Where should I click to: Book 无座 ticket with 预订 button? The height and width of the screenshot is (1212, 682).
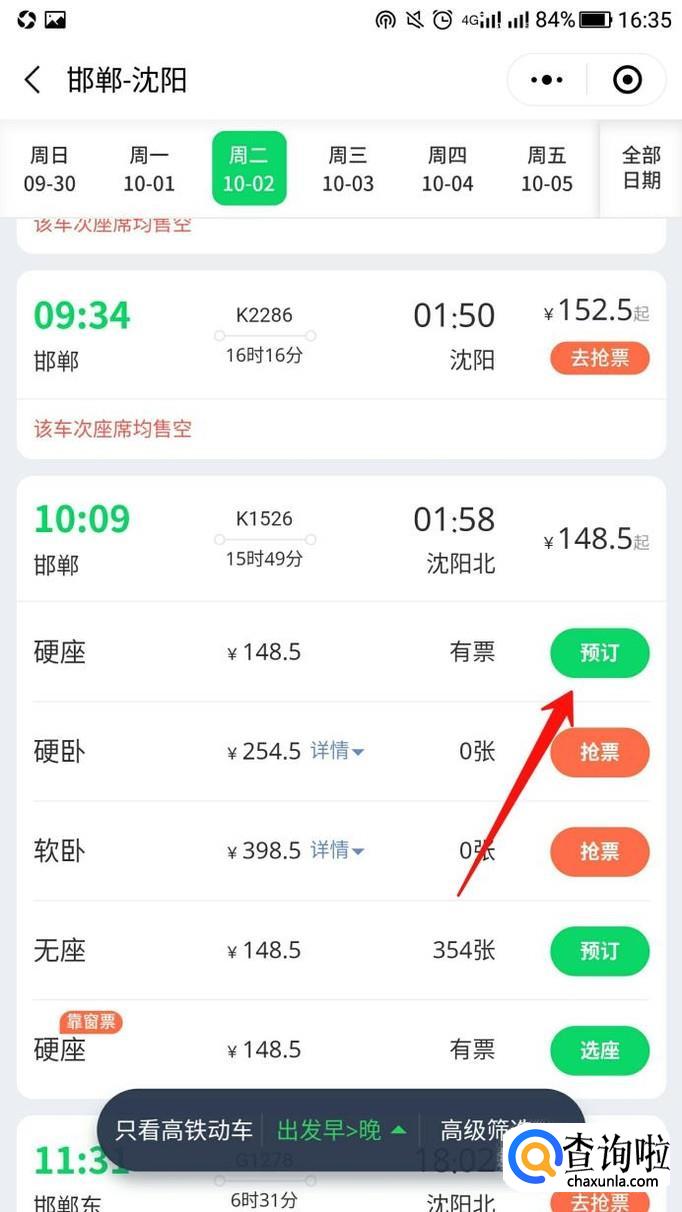pos(599,950)
